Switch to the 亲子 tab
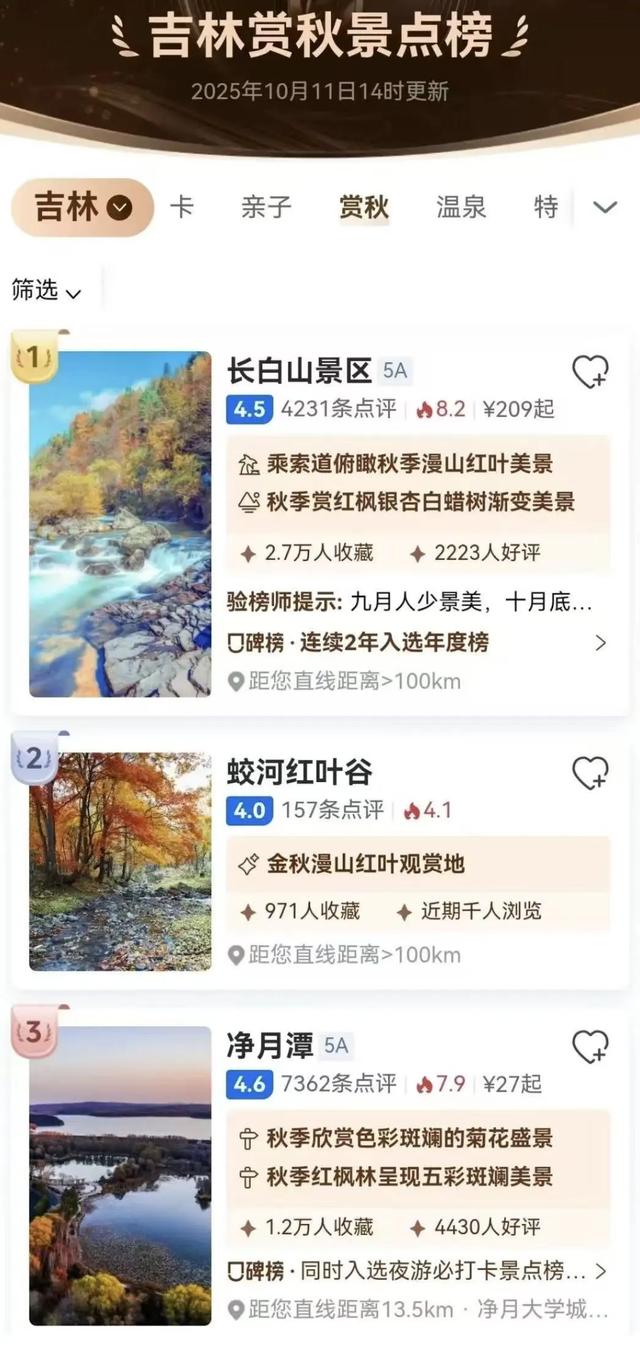This screenshot has height=1350, width=640. coord(266,207)
